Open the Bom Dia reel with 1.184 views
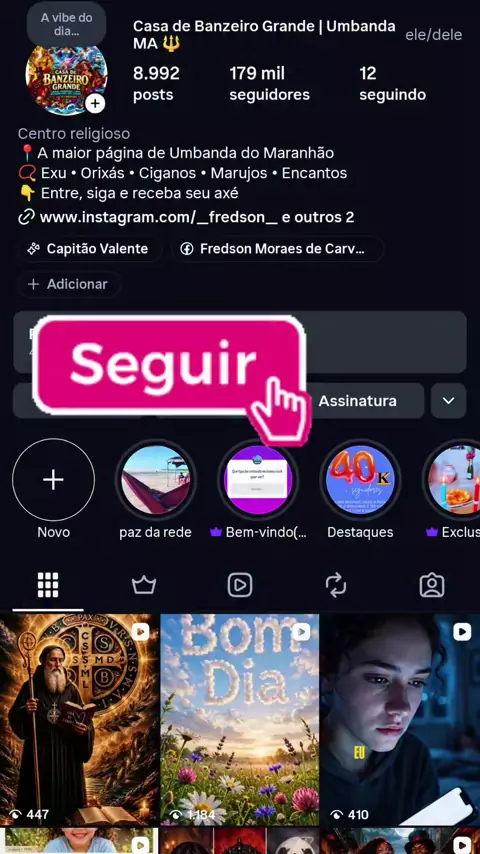 (x=240, y=720)
